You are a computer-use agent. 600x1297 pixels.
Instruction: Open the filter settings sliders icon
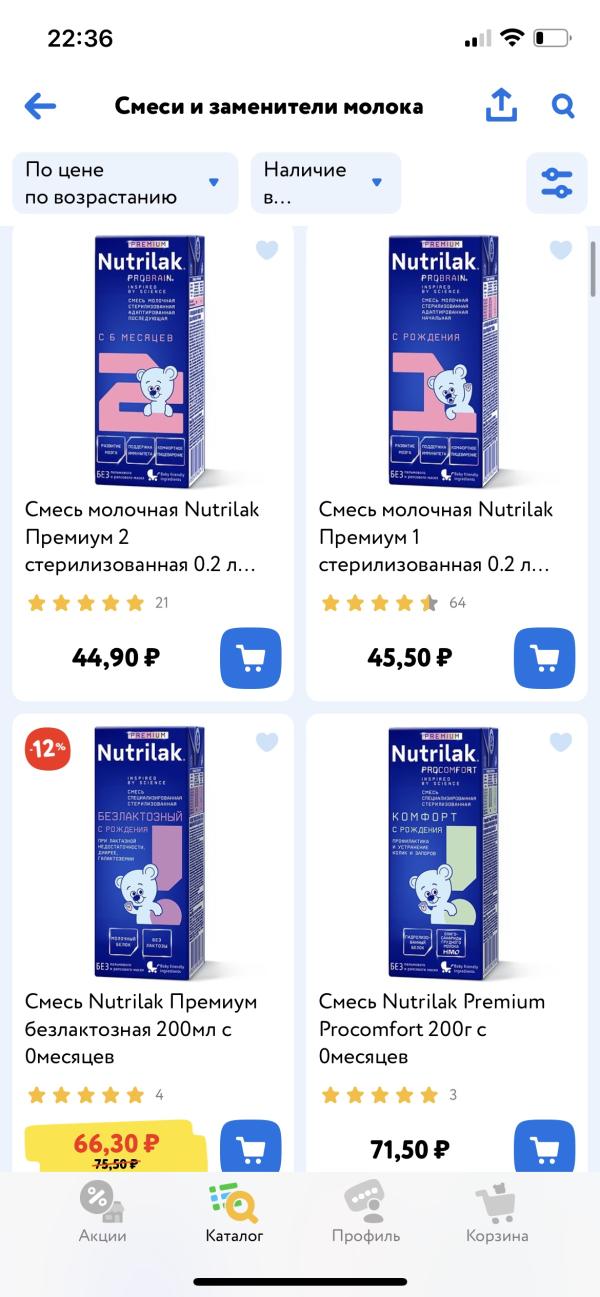[x=556, y=183]
